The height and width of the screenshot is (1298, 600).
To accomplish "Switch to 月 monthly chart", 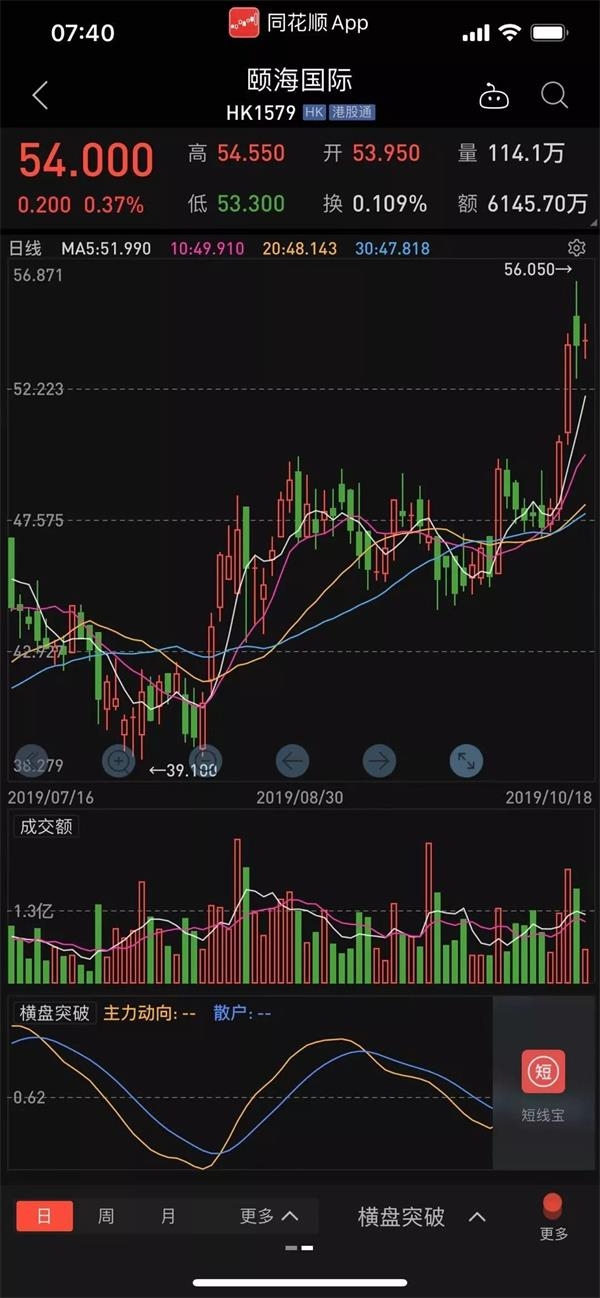I will point(168,1216).
